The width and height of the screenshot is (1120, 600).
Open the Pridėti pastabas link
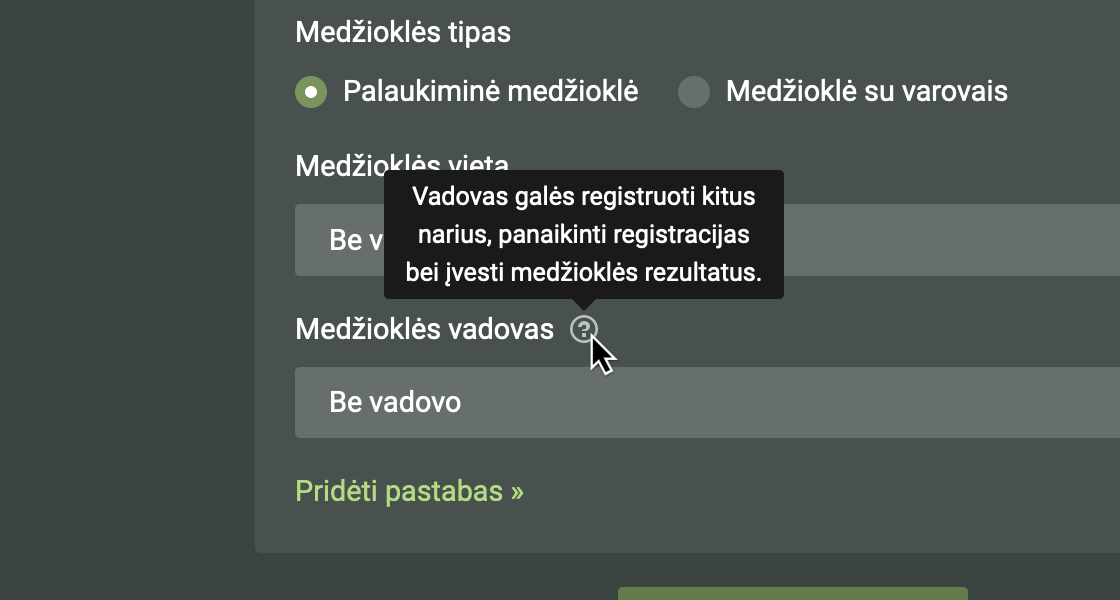(x=409, y=492)
